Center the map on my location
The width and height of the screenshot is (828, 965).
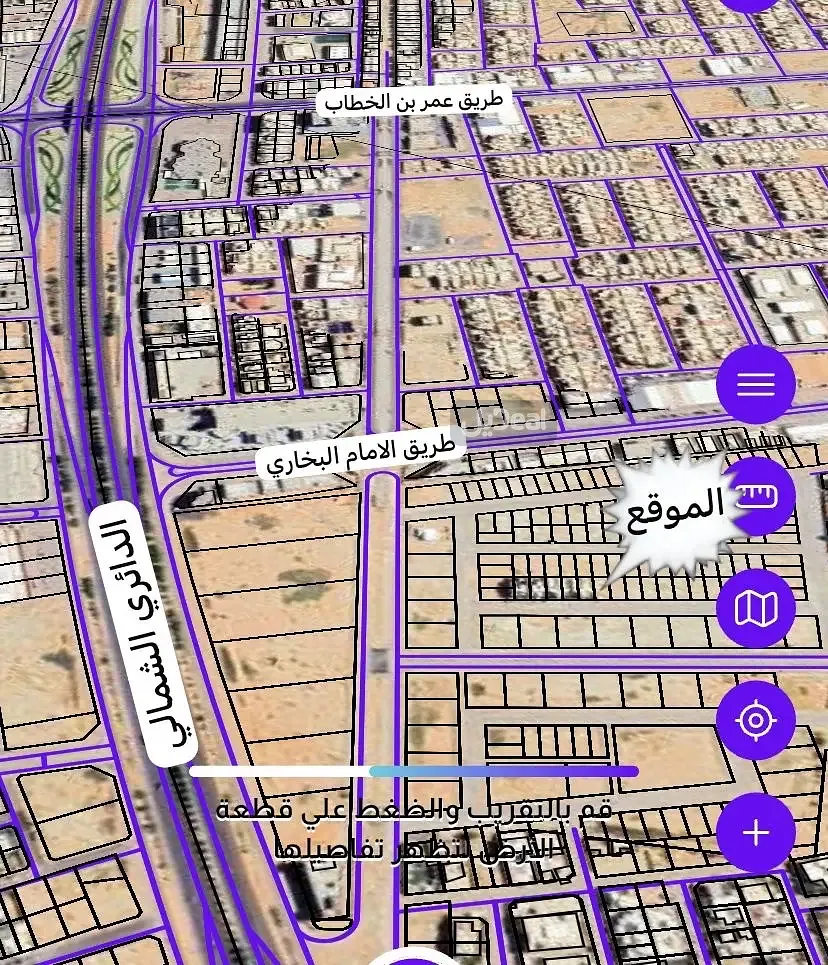756,720
